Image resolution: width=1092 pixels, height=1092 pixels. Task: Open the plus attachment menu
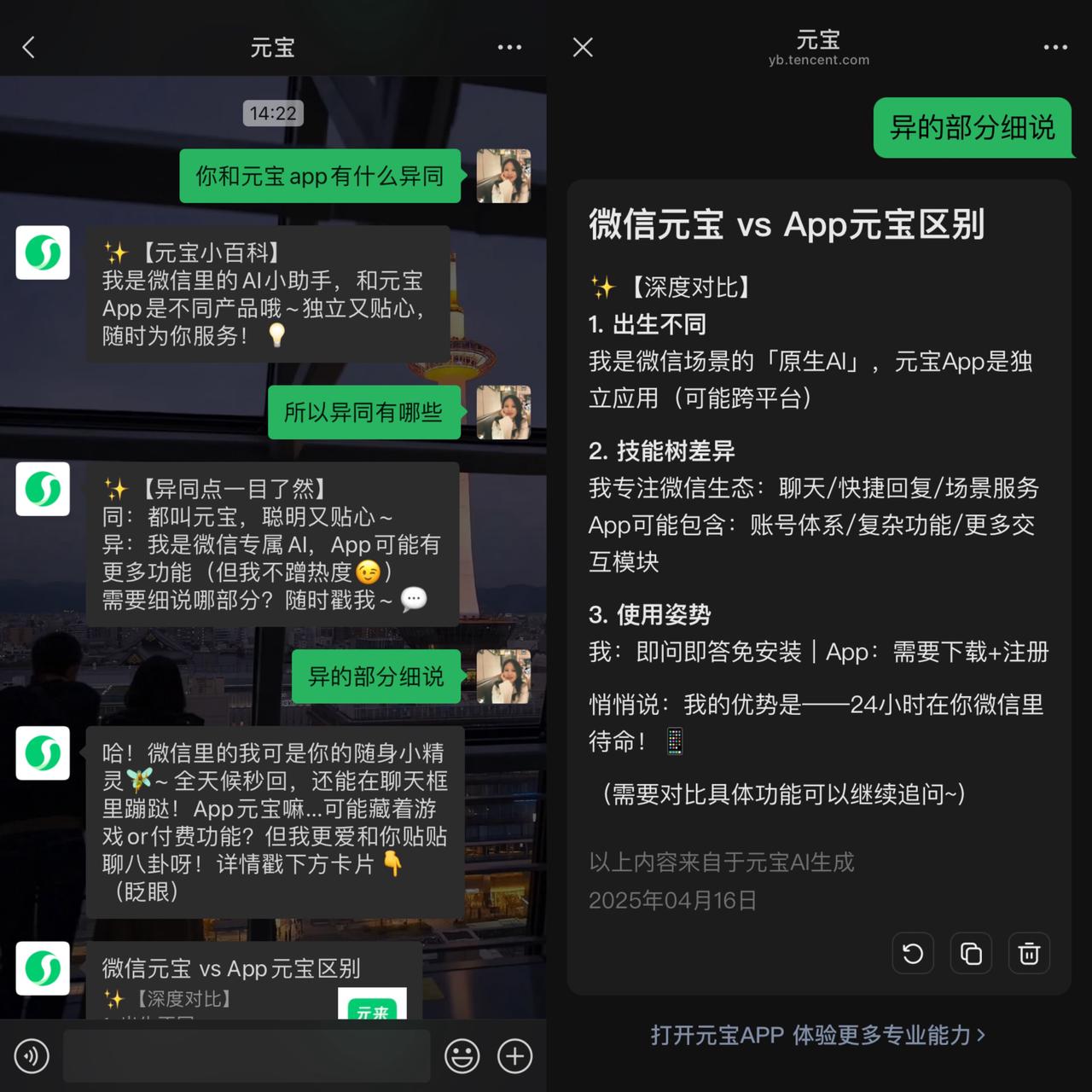click(x=514, y=1056)
